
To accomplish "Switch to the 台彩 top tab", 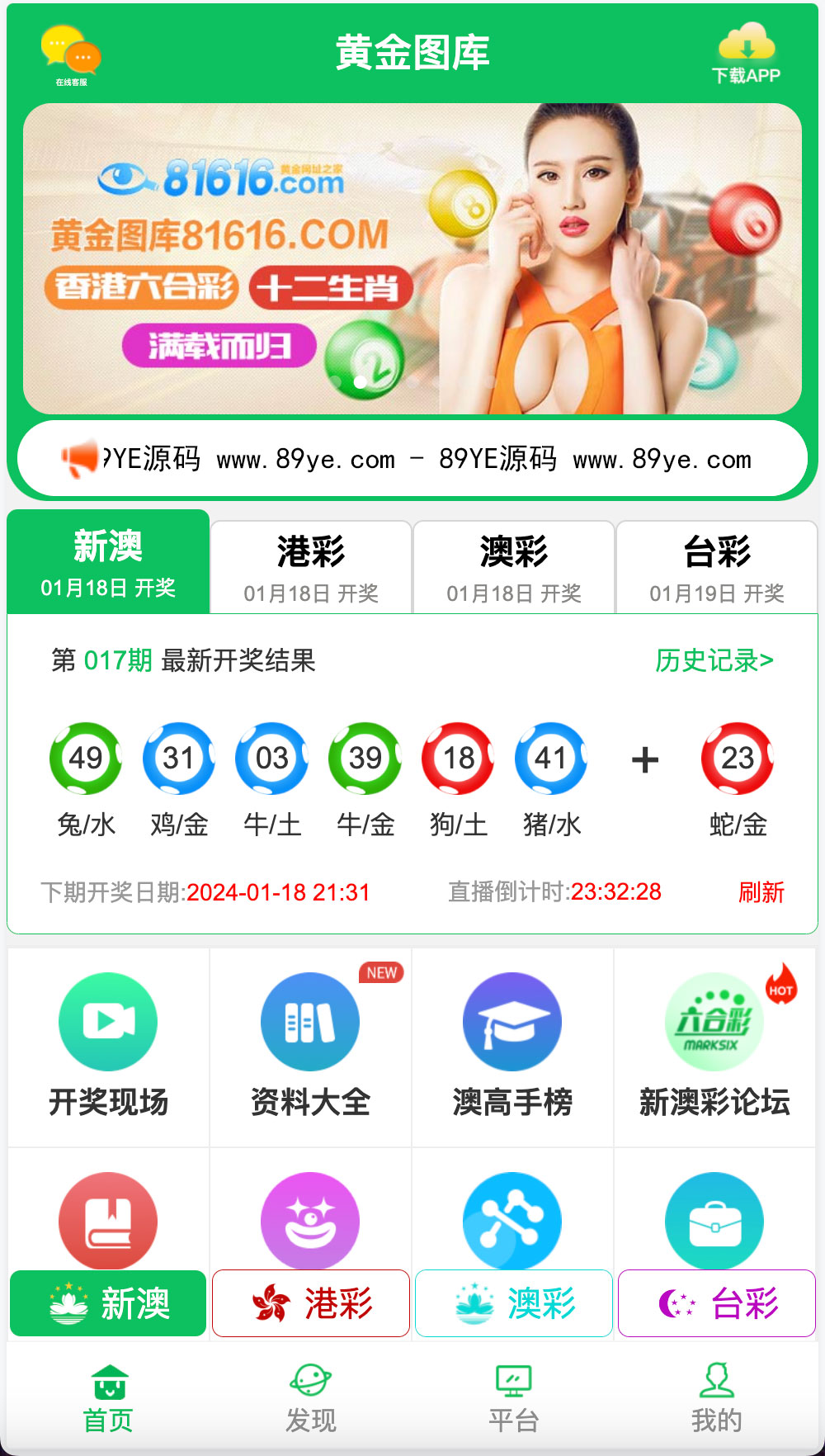I will tap(717, 567).
